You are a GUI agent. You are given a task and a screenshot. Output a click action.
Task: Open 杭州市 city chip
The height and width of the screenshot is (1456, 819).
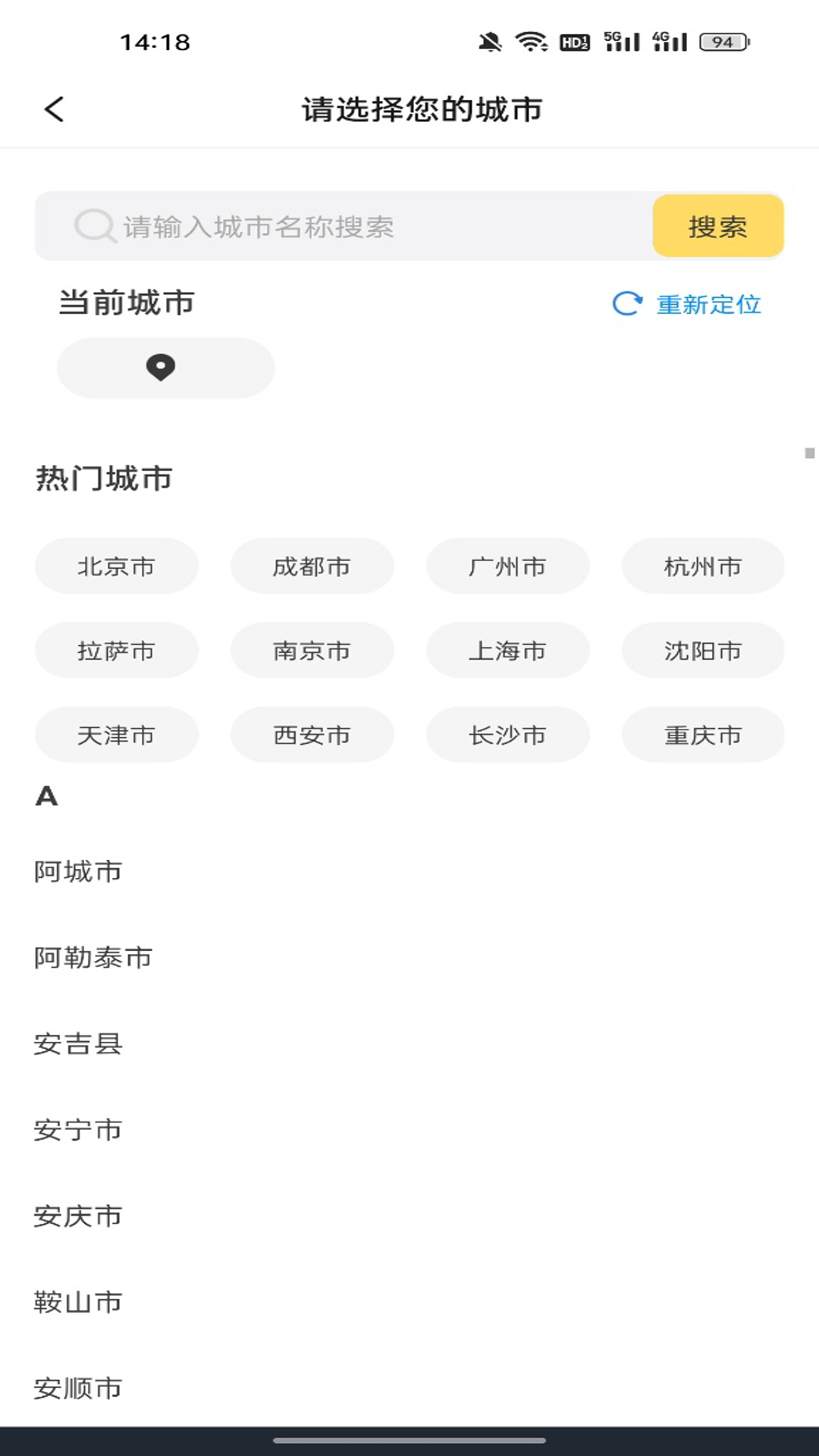[x=703, y=566]
